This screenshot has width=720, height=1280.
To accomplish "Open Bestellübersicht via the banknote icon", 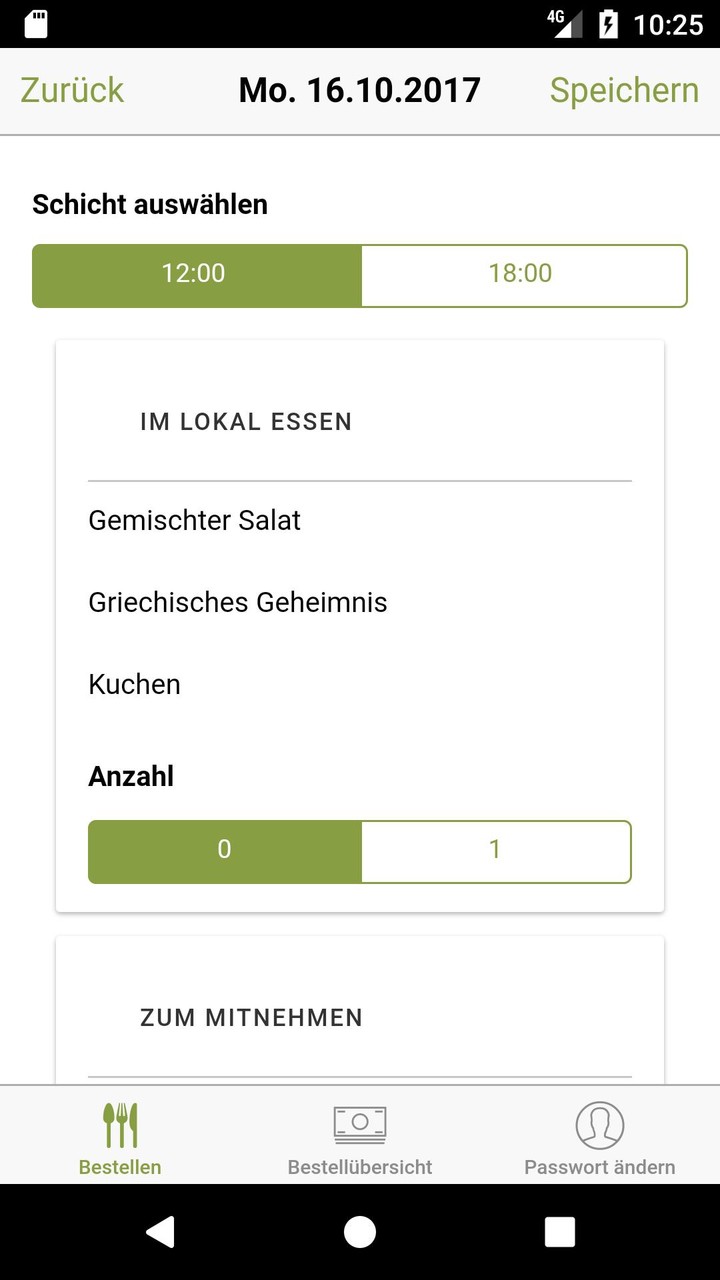I will pos(360,1122).
